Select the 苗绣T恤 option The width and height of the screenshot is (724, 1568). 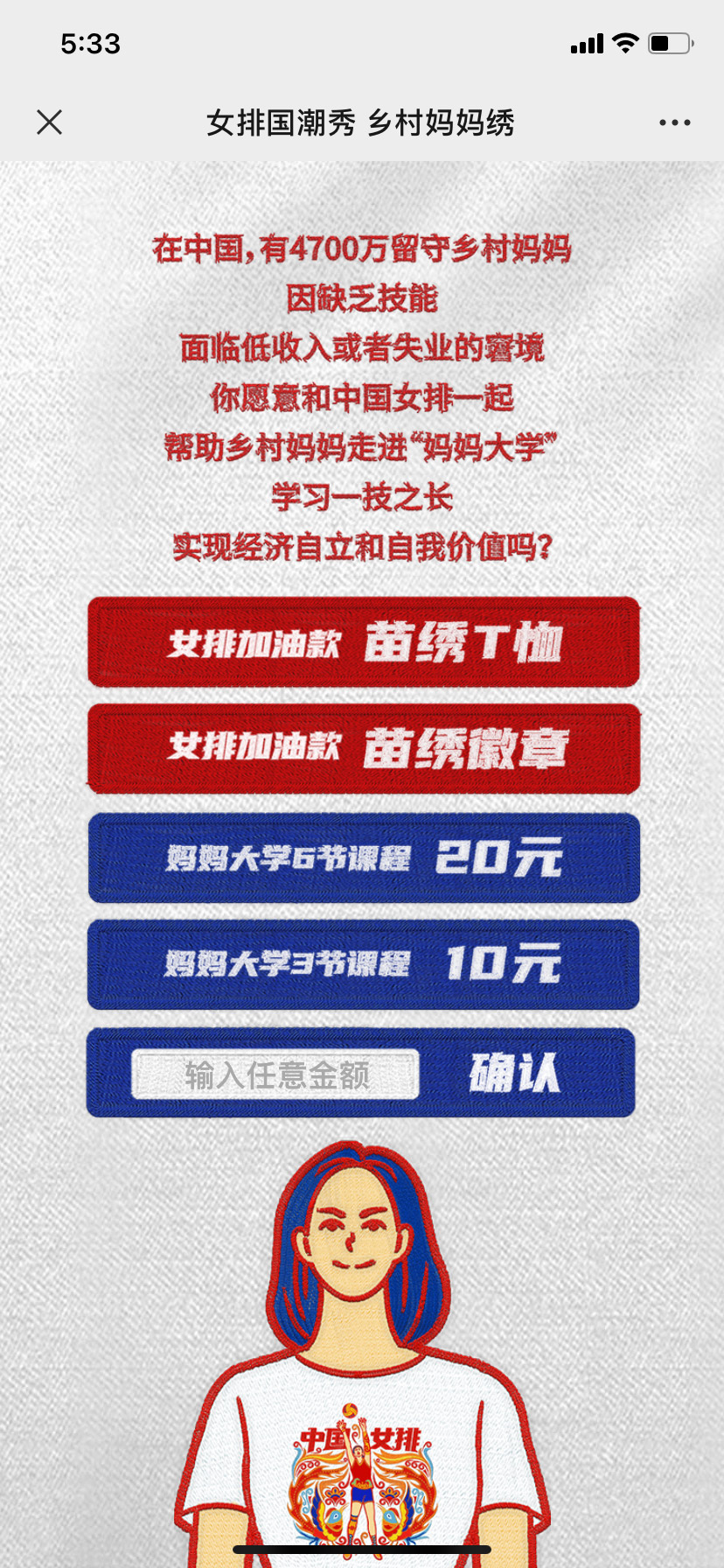pyautogui.click(x=363, y=642)
